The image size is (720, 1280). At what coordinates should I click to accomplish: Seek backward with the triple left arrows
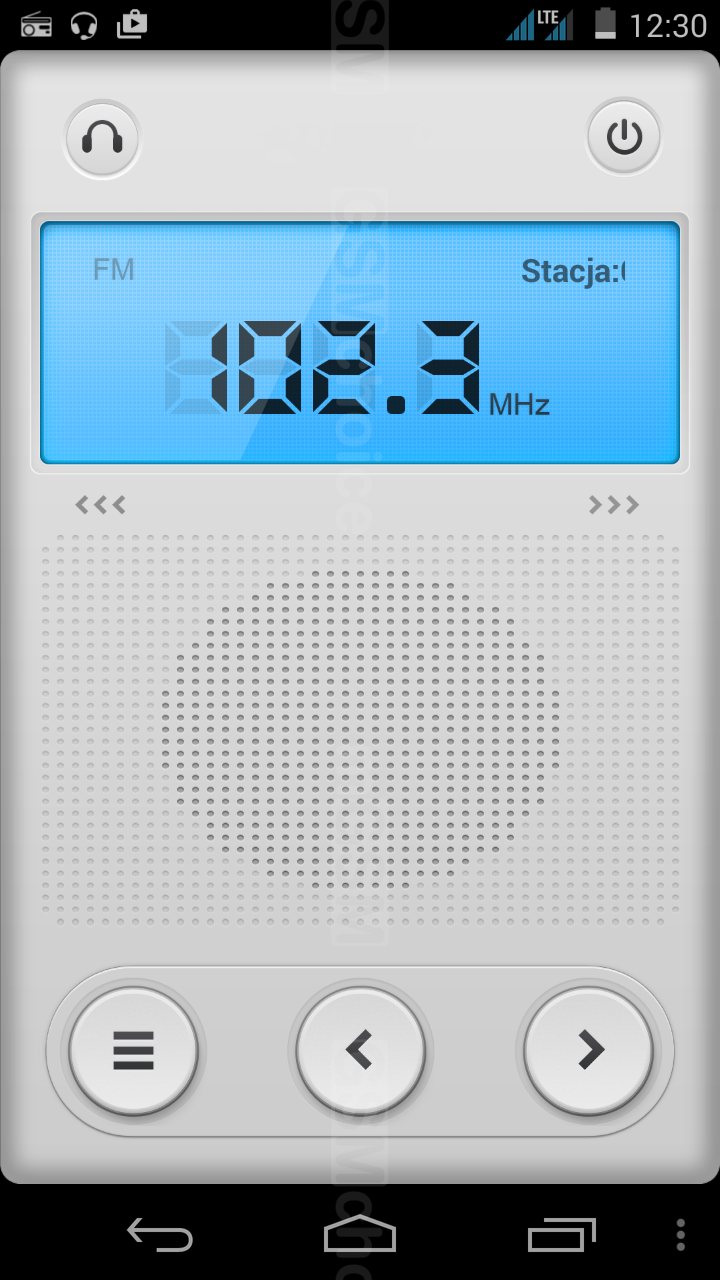(101, 505)
